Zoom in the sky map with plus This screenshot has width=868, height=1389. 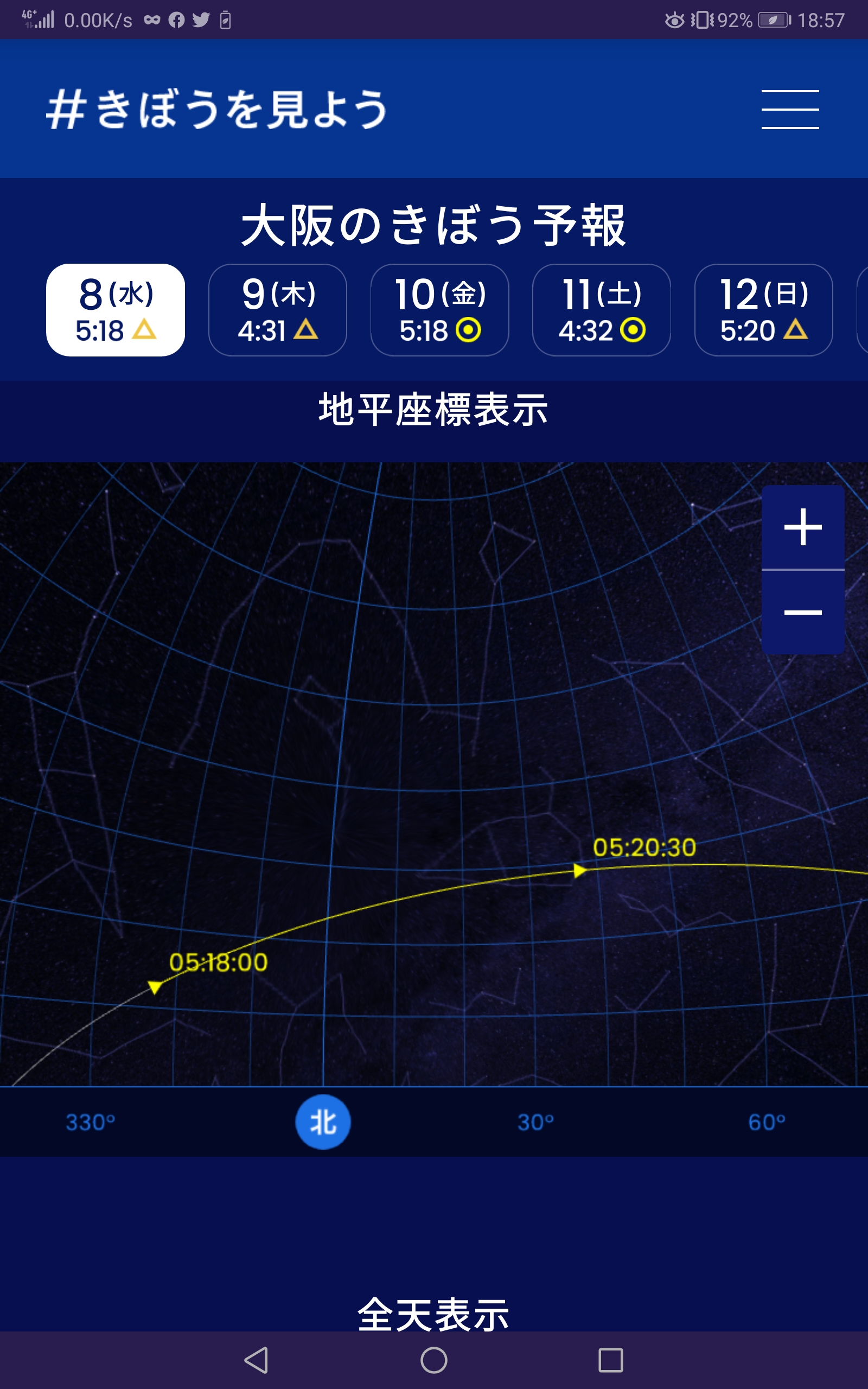(802, 527)
